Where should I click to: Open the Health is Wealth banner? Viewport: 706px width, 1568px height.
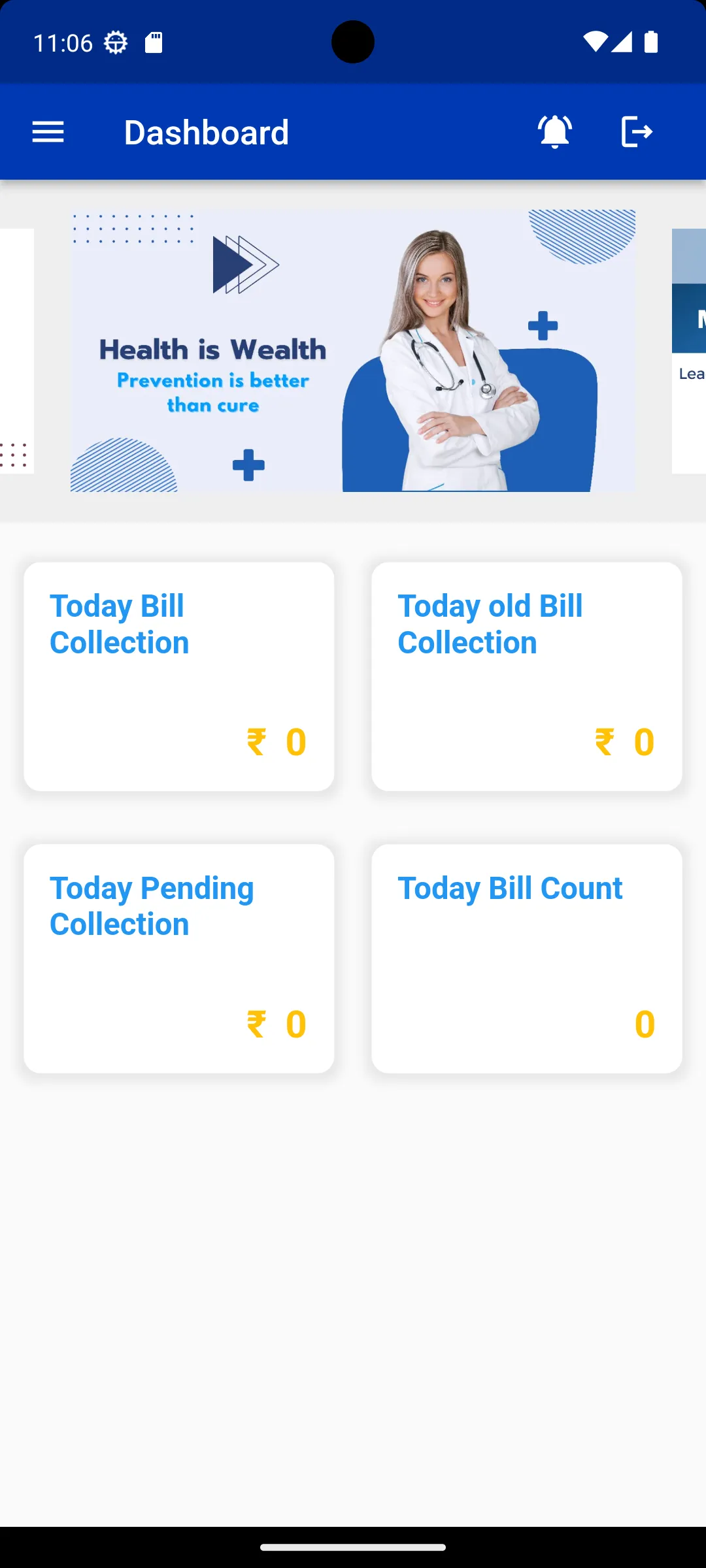pyautogui.click(x=353, y=350)
